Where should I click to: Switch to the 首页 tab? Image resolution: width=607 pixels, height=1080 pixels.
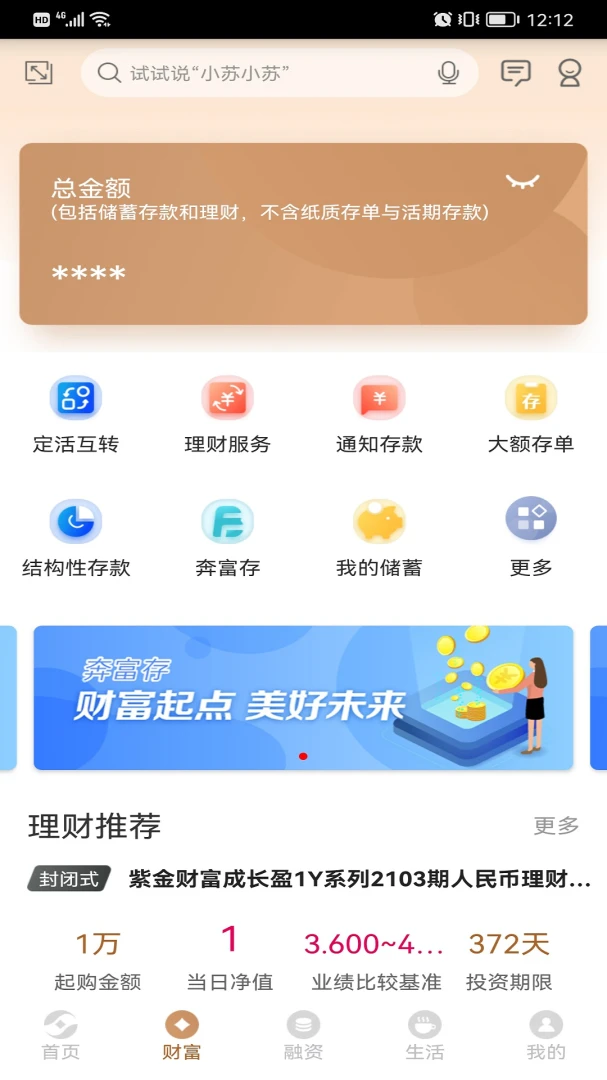click(x=60, y=1036)
